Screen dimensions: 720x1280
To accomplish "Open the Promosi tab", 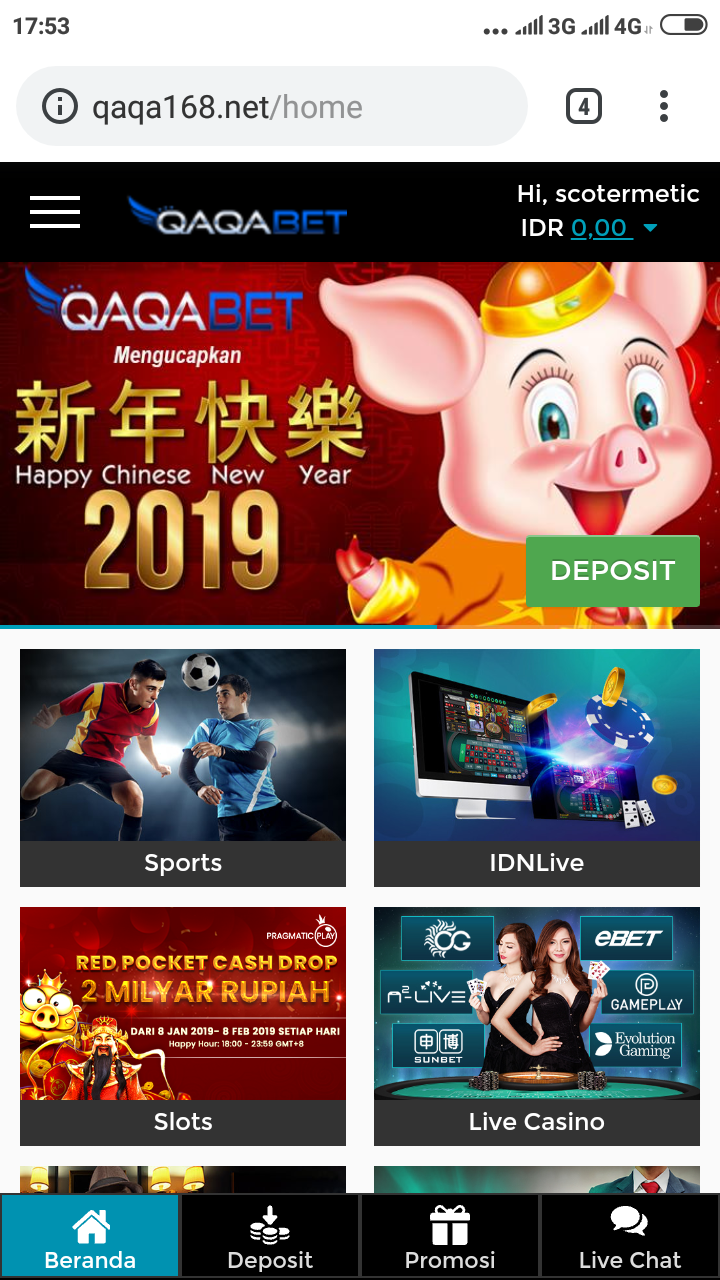I will point(450,1237).
